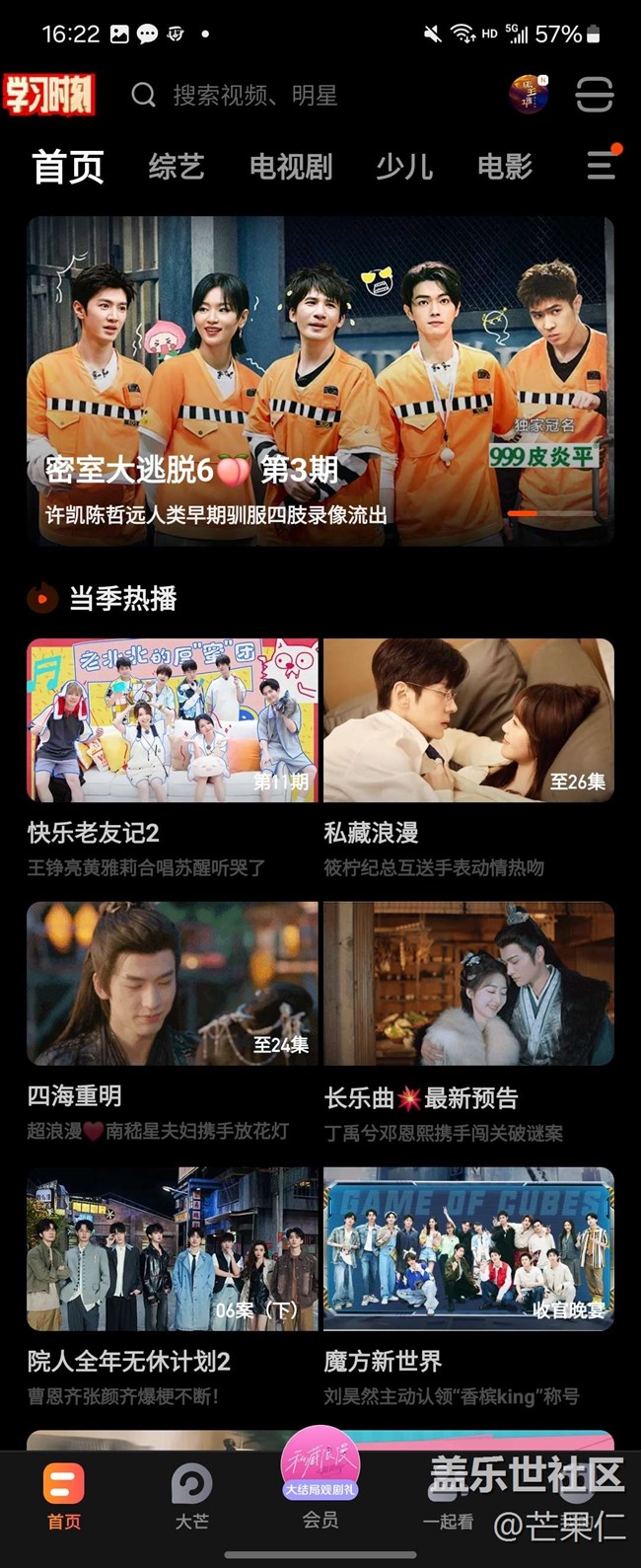Play 四海重明 drama

[x=173, y=984]
